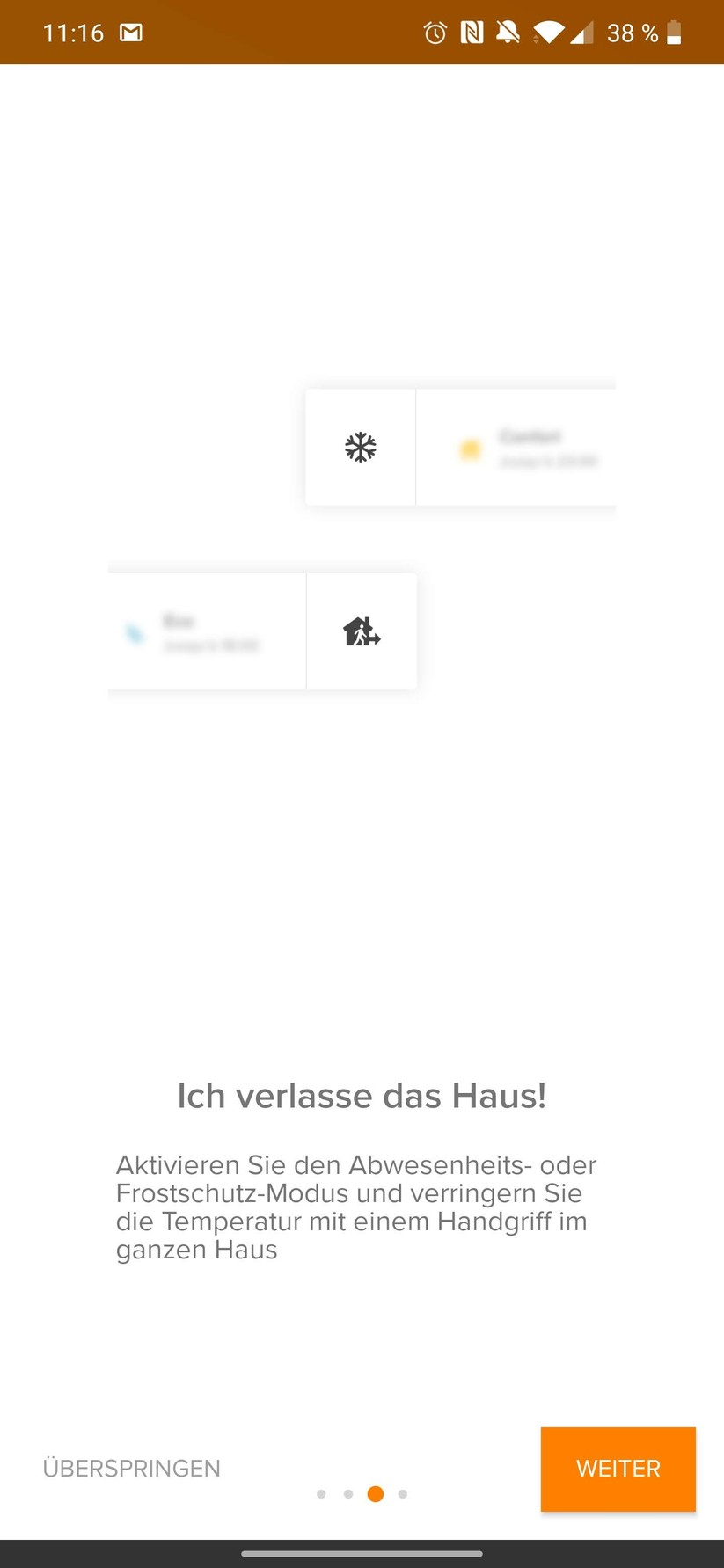The image size is (724, 1568).
Task: Tap the WEITER button
Action: pyautogui.click(x=618, y=1468)
